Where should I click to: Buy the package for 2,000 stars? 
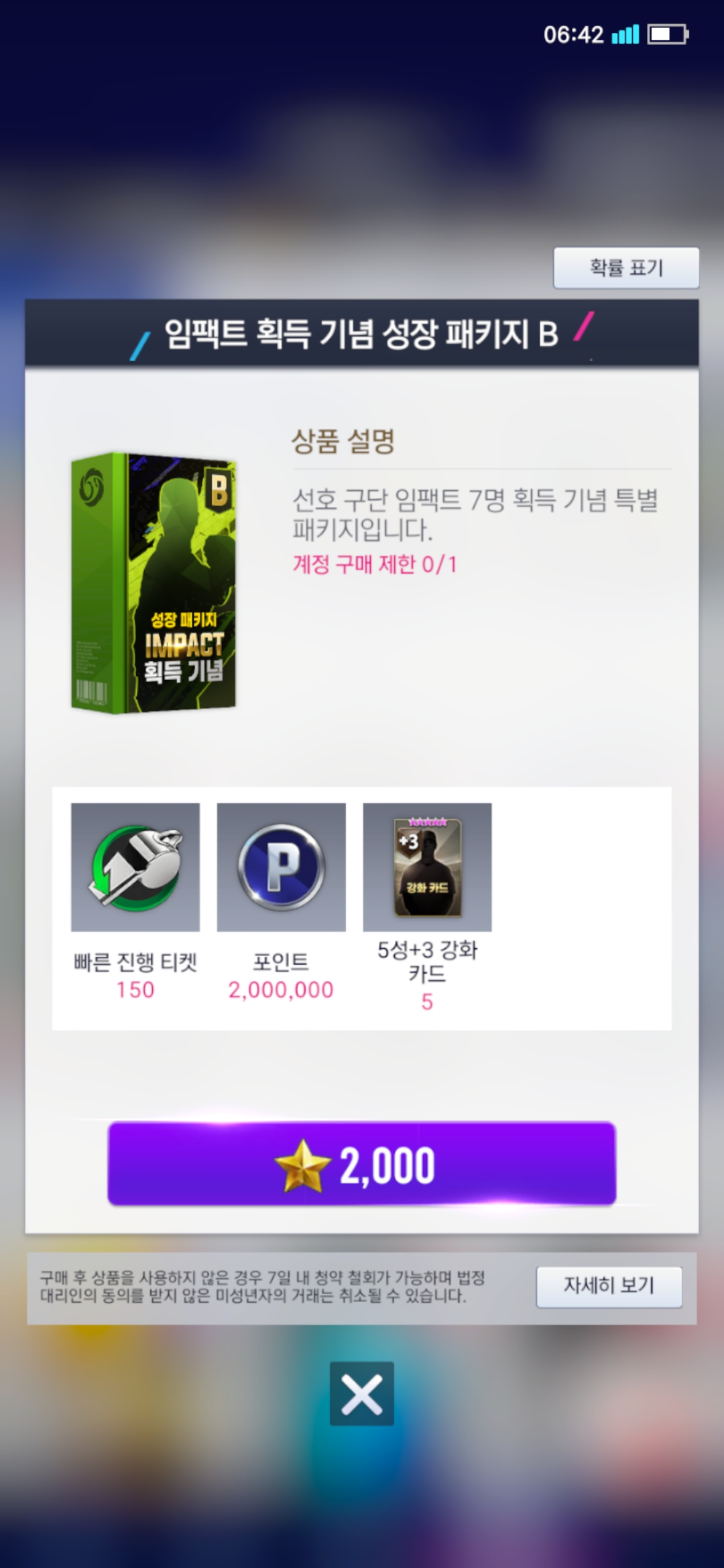[362, 1165]
